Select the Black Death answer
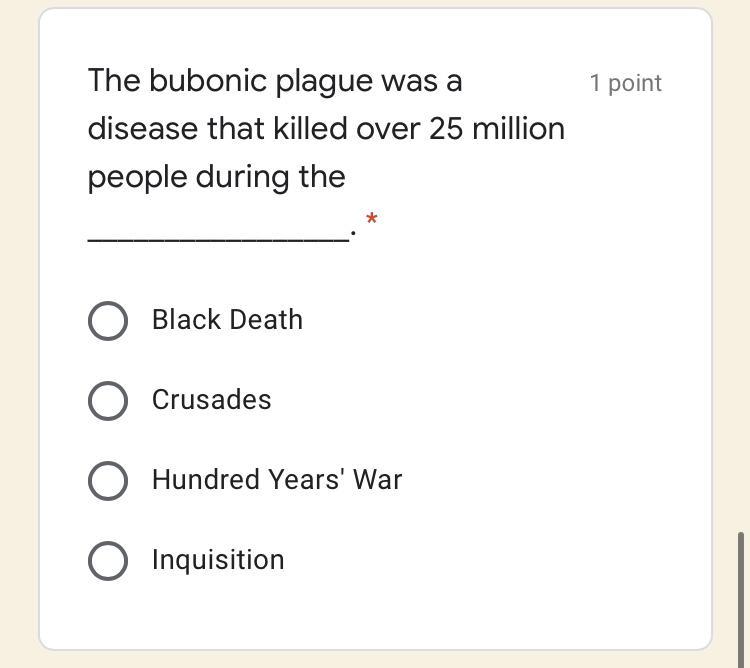 pyautogui.click(x=108, y=321)
